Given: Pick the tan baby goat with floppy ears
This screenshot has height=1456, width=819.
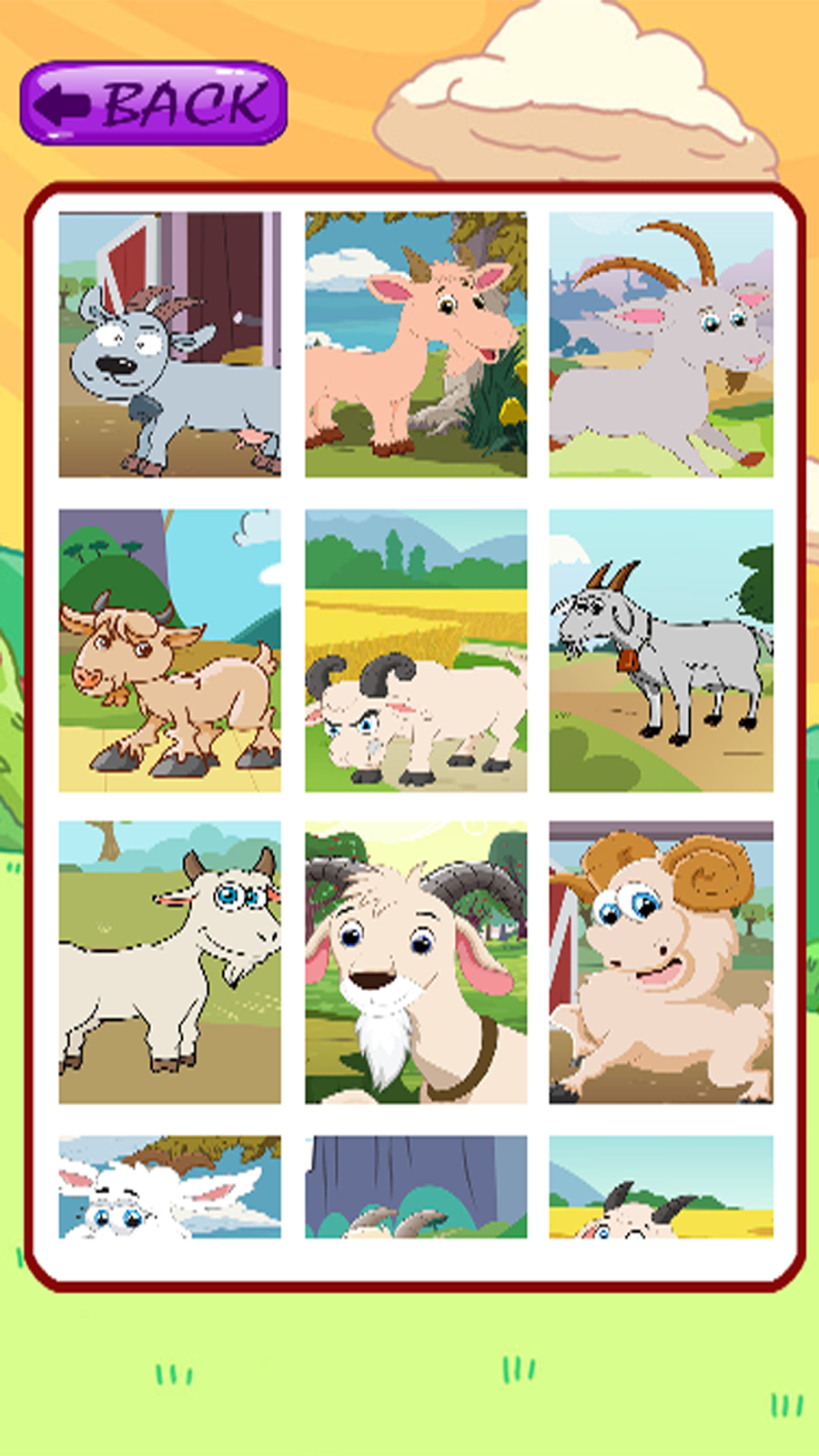Looking at the screenshot, I should (169, 646).
